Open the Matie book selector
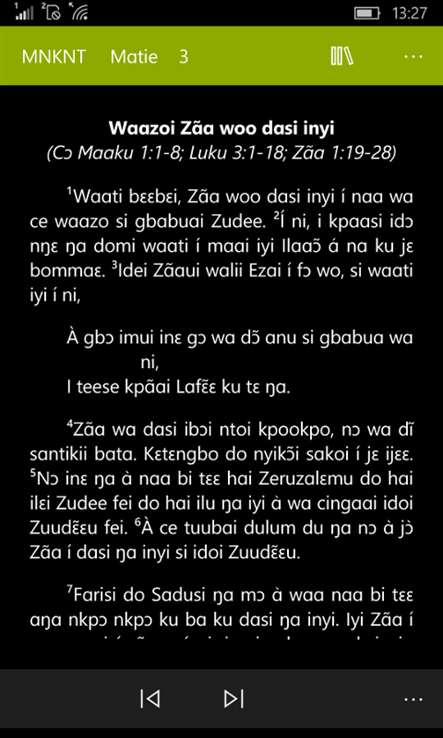 [x=134, y=57]
